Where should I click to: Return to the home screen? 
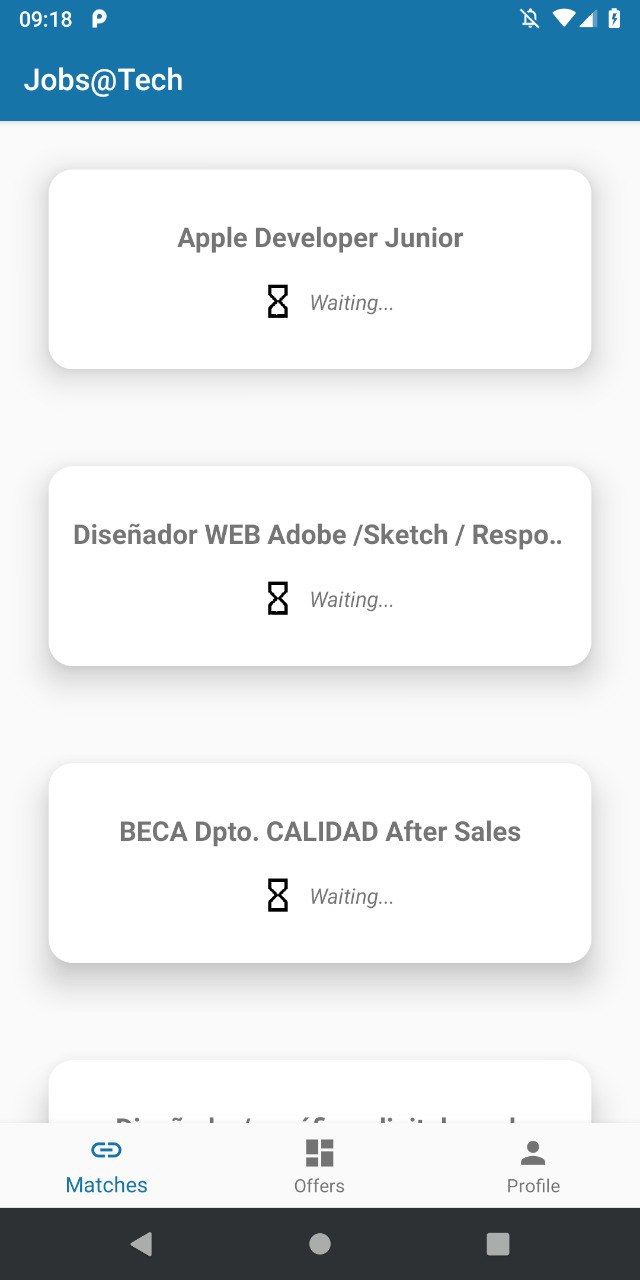pos(320,1244)
